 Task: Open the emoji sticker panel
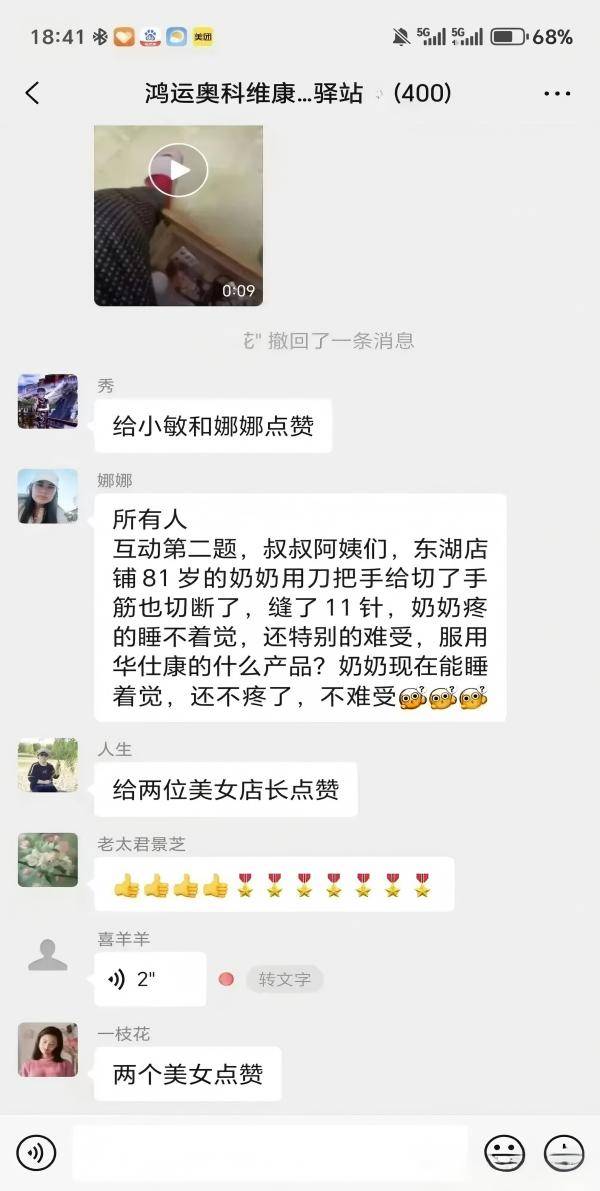pos(504,1153)
